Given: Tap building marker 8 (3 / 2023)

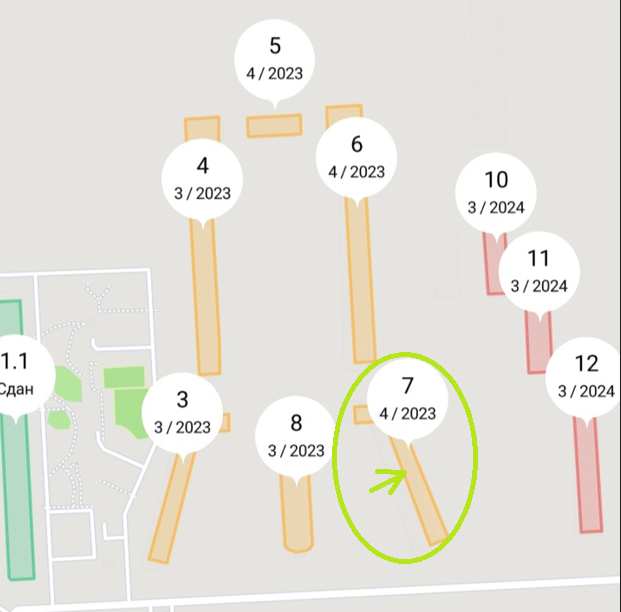Looking at the screenshot, I should [x=296, y=436].
